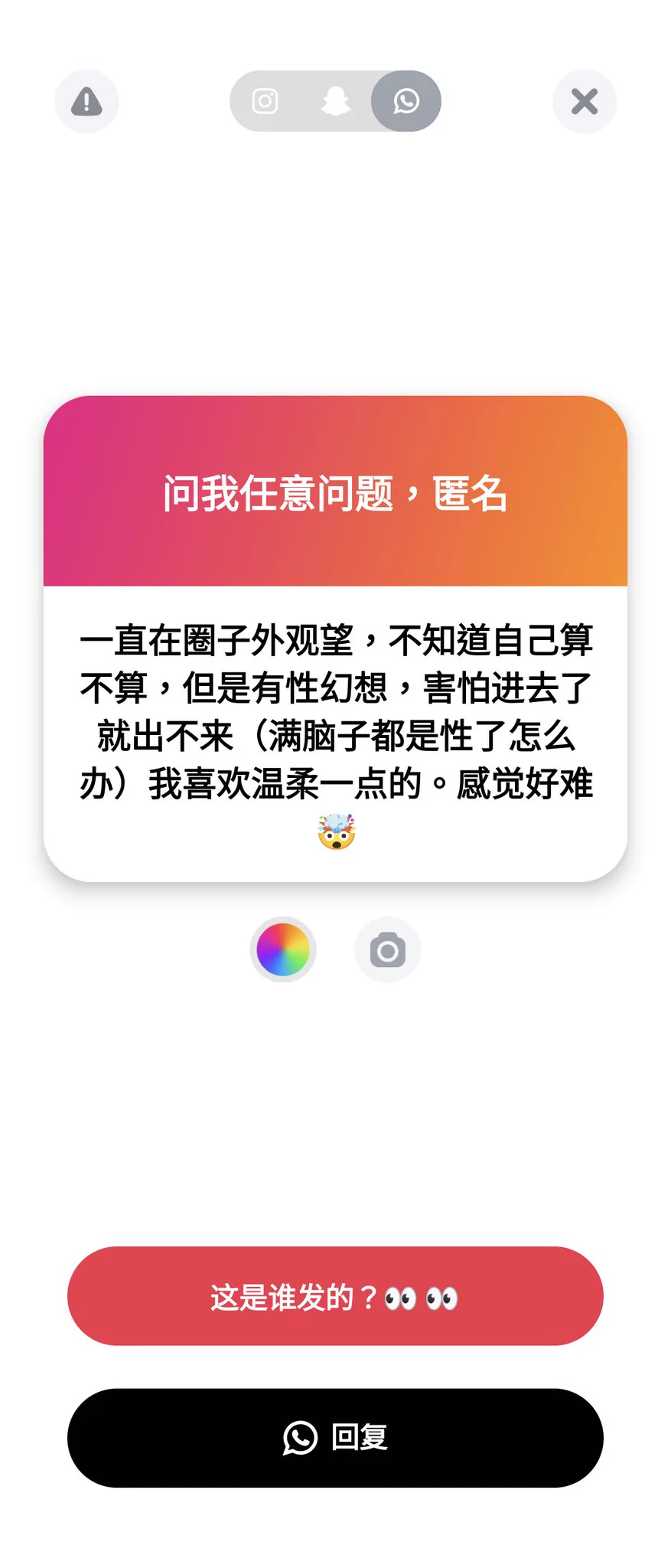Tap 回复 to reply via WhatsApp

tap(335, 1438)
